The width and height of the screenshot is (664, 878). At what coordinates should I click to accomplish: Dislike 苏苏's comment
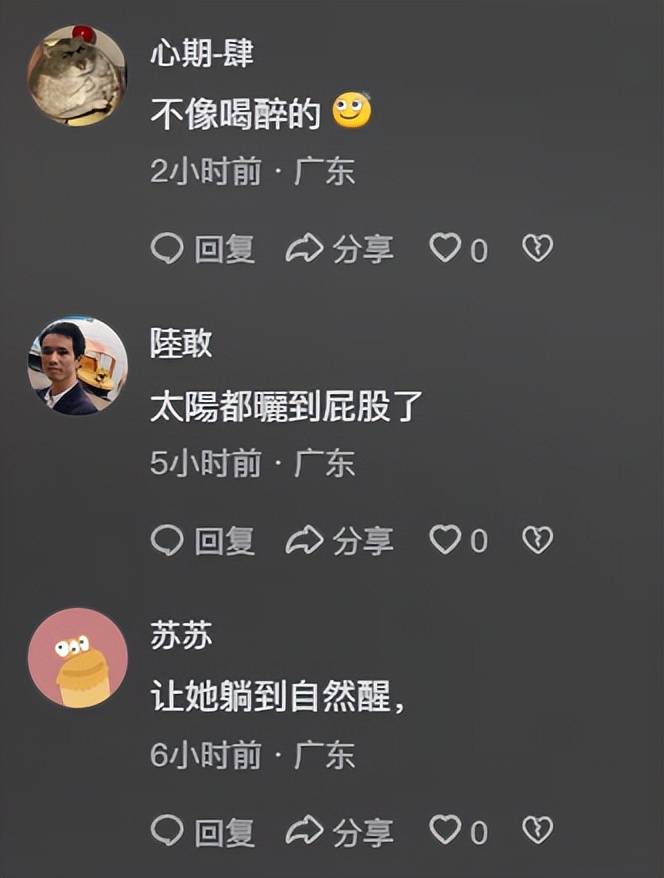538,830
